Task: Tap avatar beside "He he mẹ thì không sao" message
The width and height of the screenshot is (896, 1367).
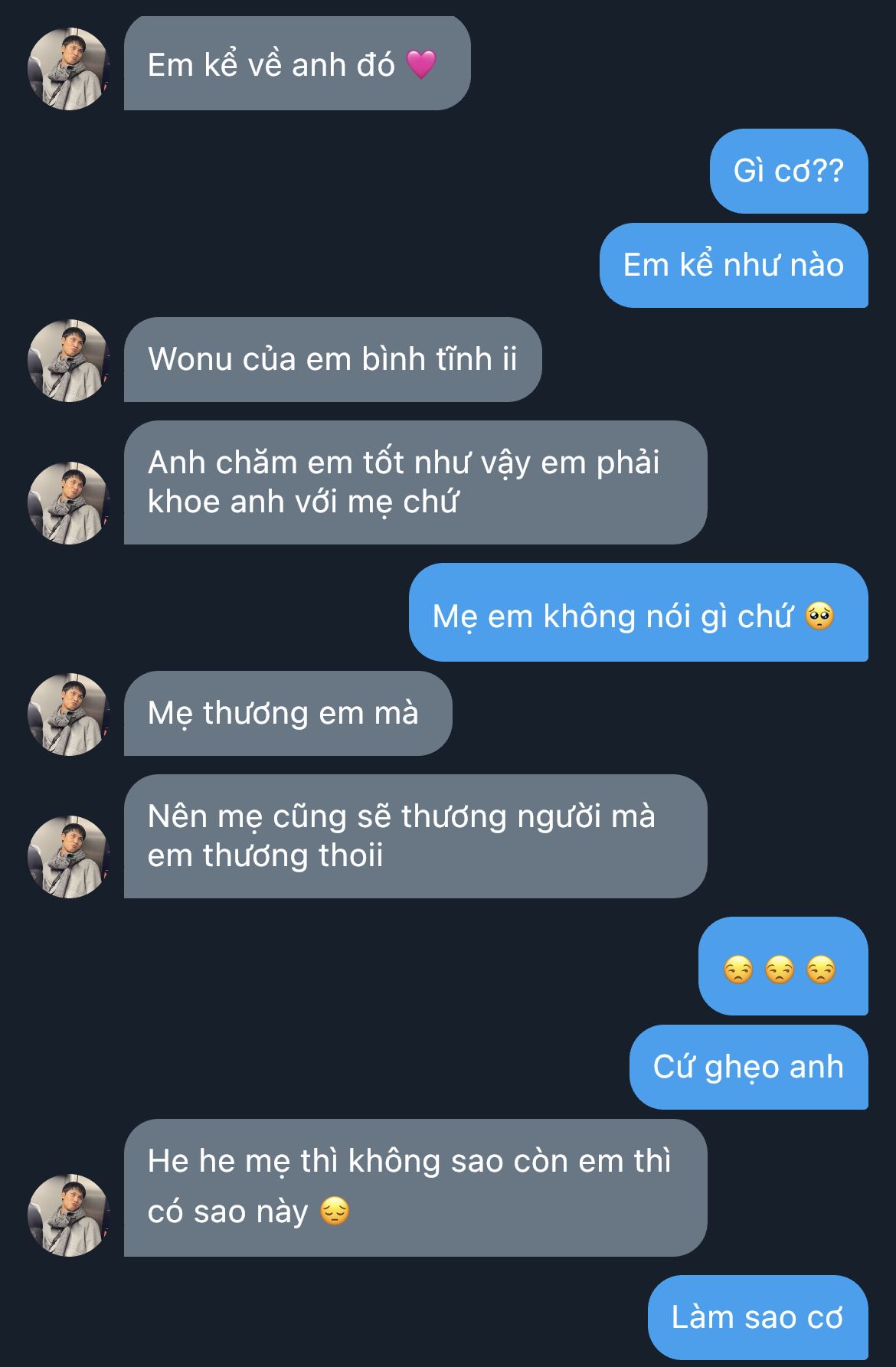Action: point(68,1215)
